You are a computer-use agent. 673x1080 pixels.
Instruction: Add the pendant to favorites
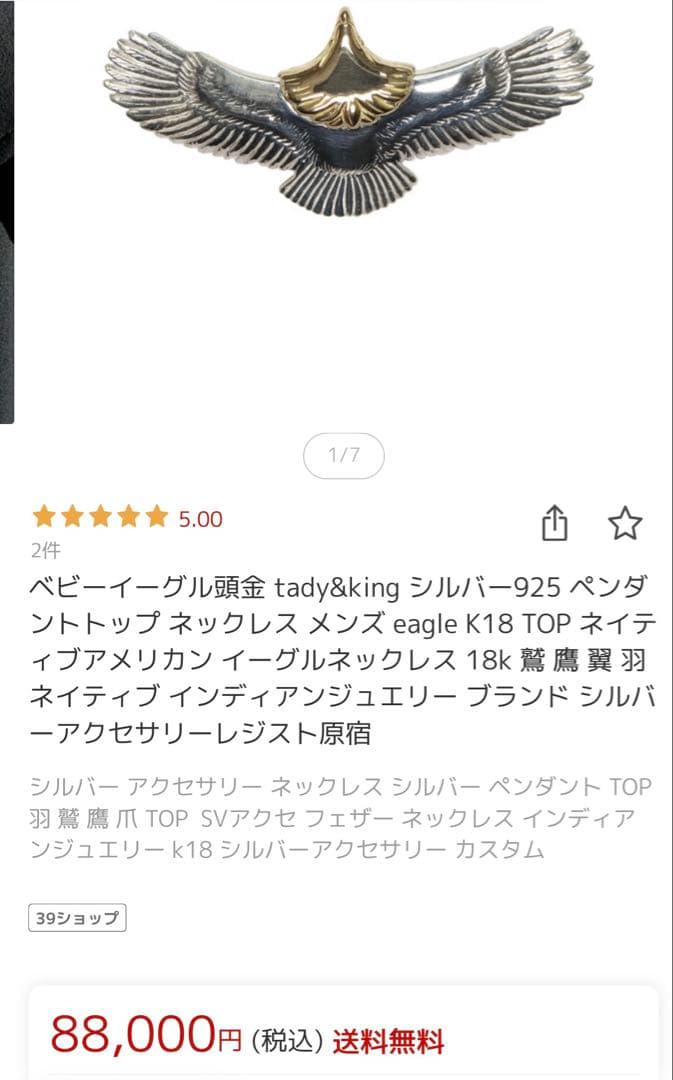click(x=625, y=522)
